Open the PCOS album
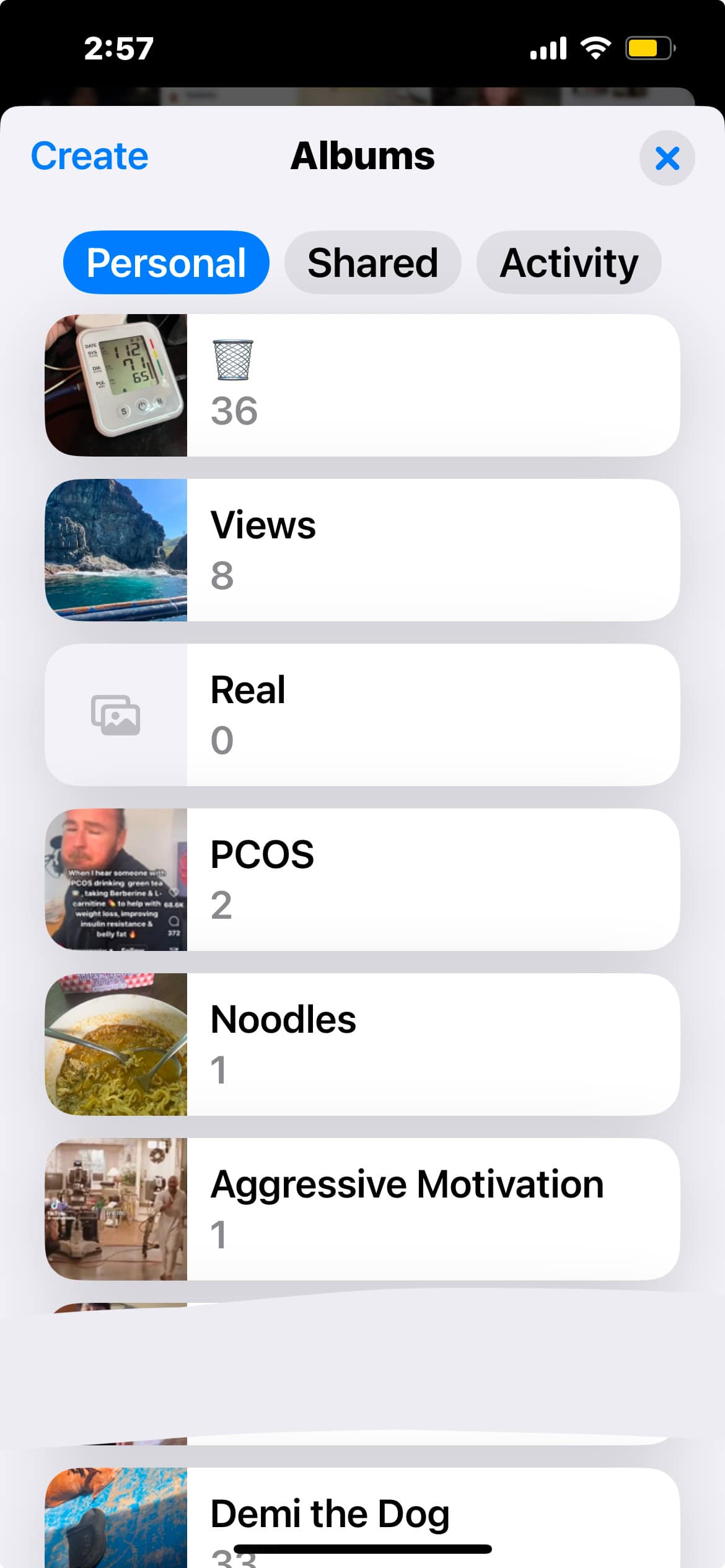 click(x=362, y=880)
